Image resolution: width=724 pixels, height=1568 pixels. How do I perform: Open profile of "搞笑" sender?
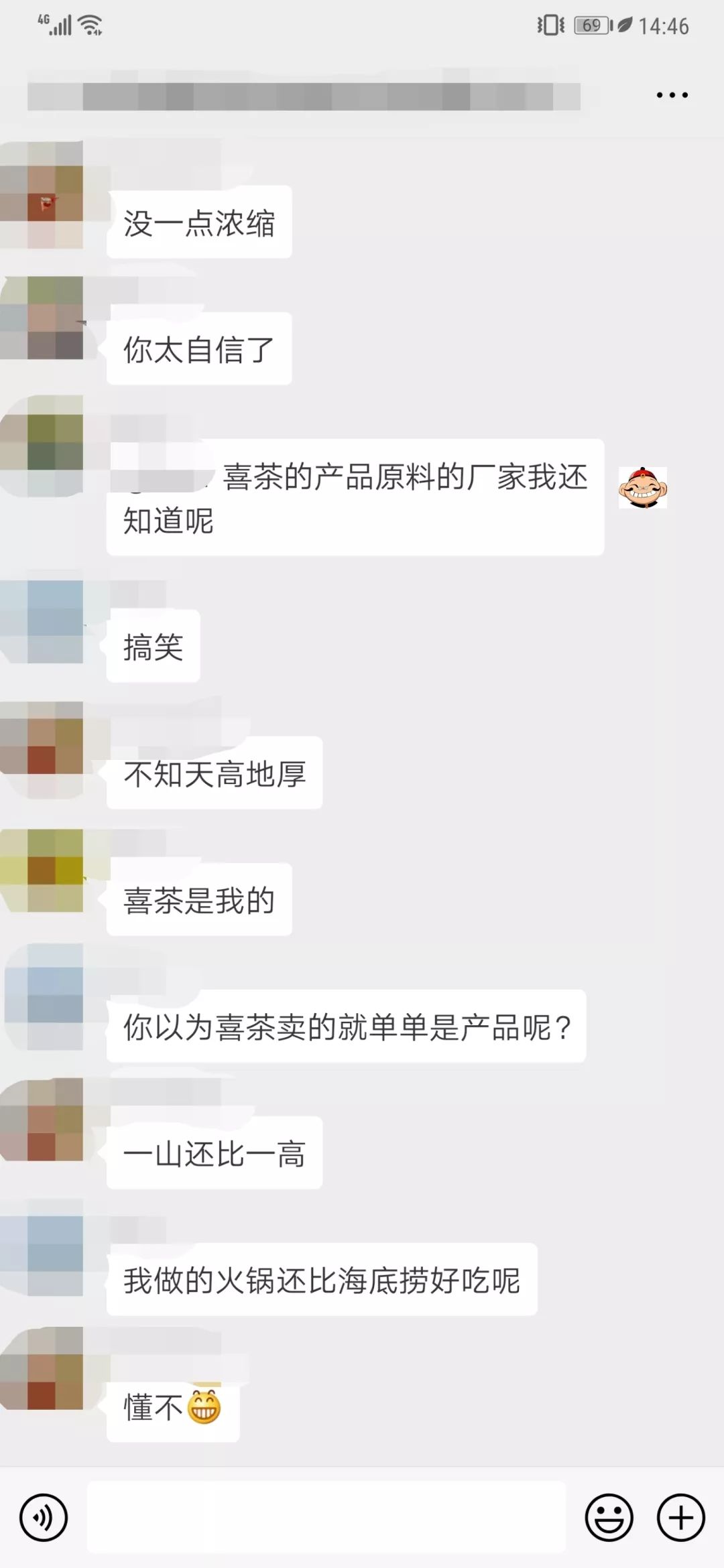point(42,622)
